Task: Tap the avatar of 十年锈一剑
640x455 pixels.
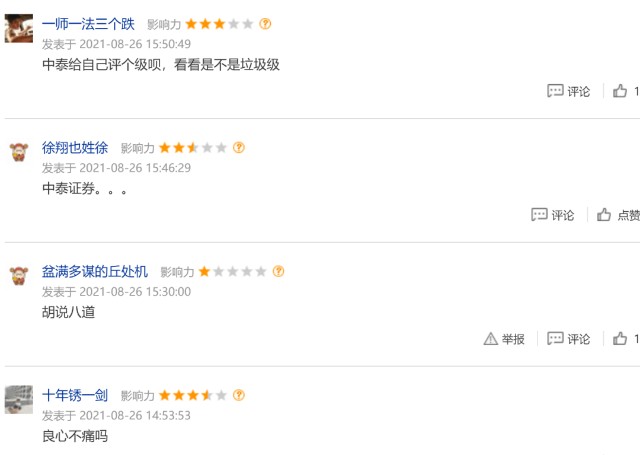Action: point(18,400)
